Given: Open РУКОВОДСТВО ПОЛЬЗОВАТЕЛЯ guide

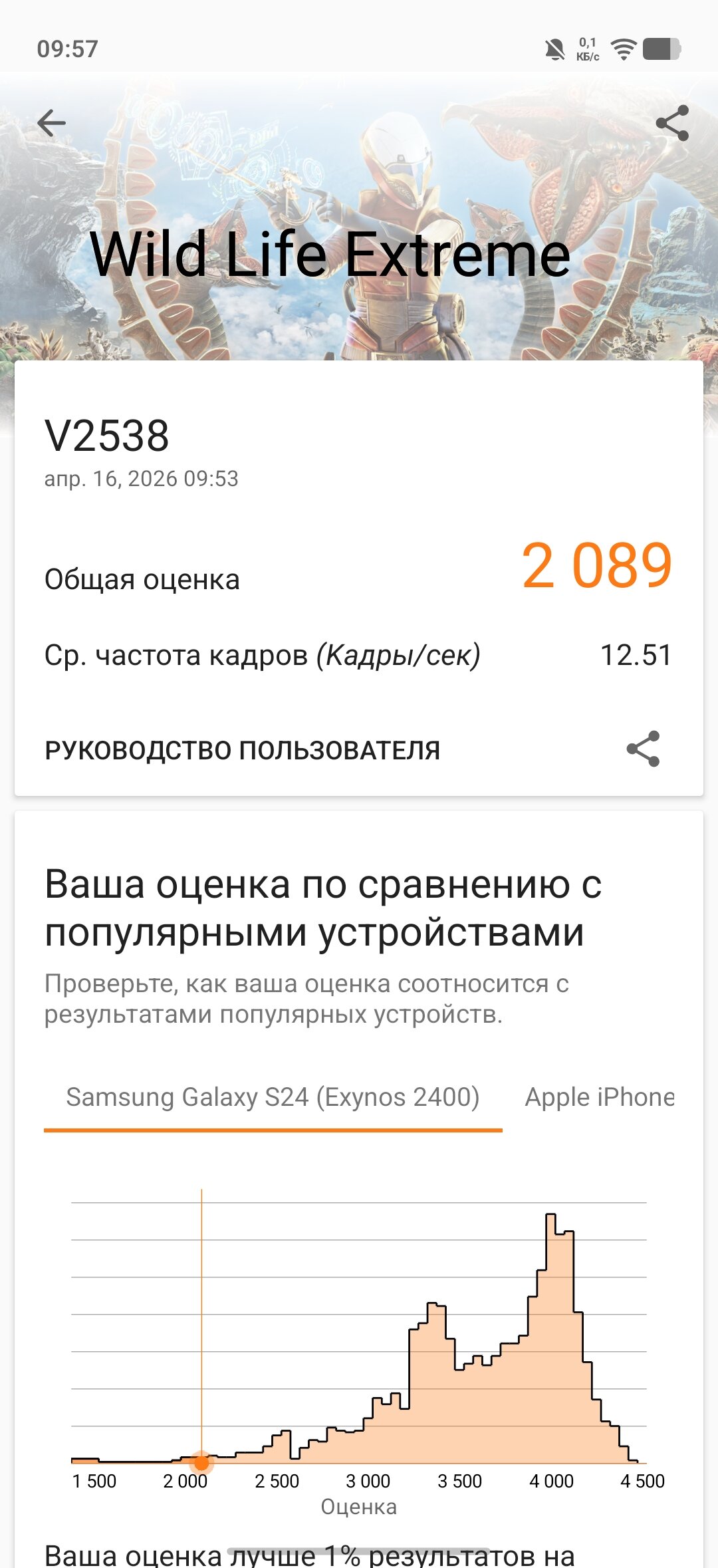Looking at the screenshot, I should click(243, 750).
